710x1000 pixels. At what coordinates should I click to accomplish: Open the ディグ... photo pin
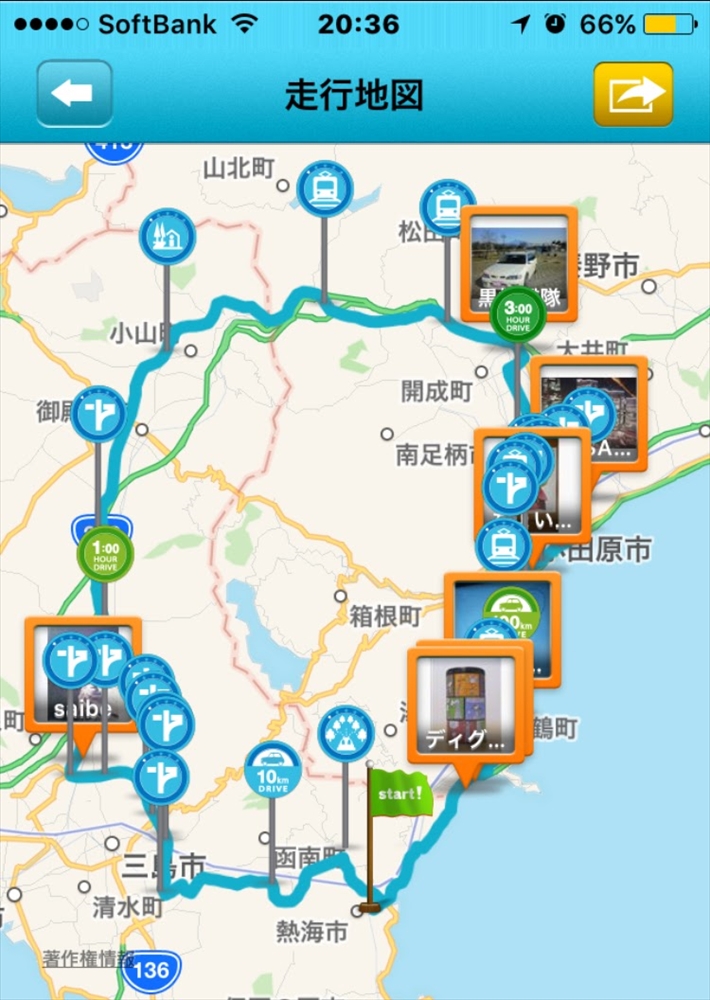click(x=466, y=702)
